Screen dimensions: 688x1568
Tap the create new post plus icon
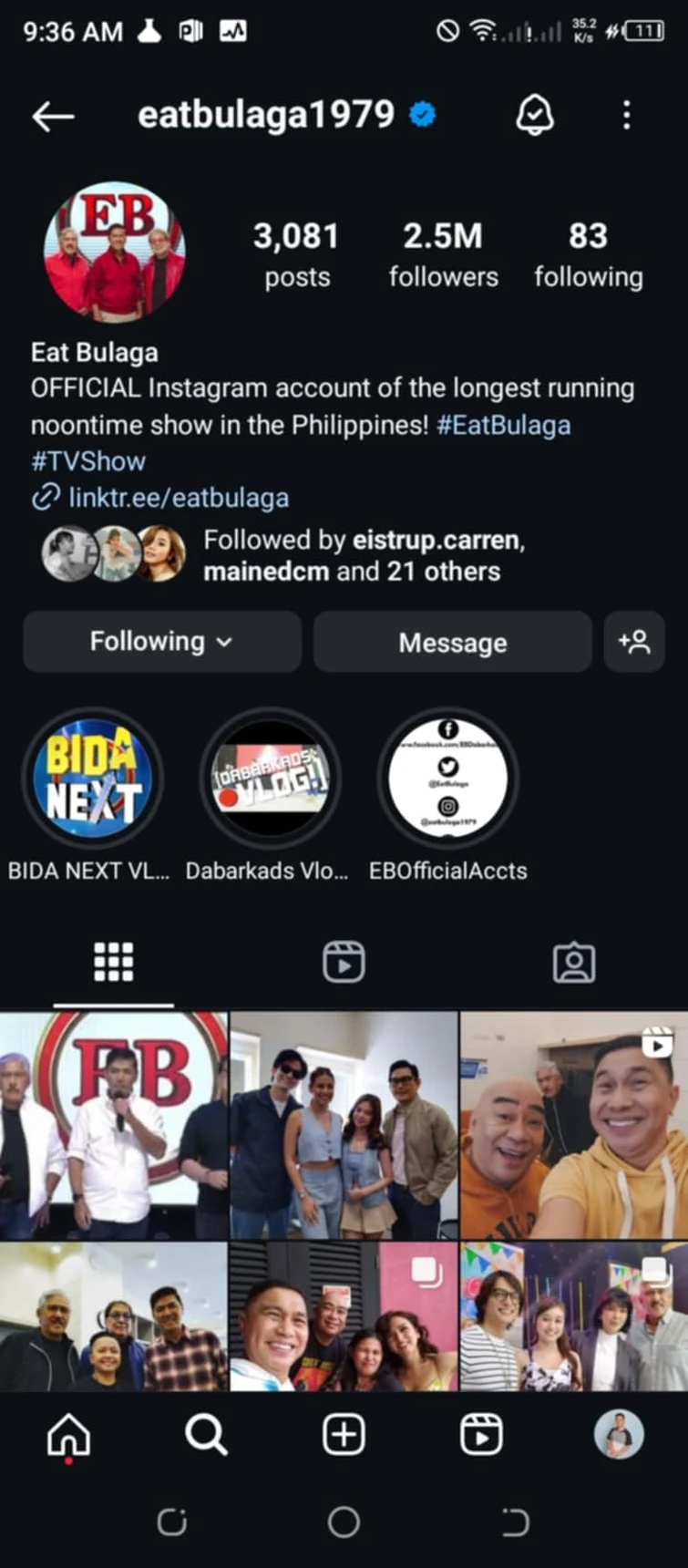[x=344, y=1433]
